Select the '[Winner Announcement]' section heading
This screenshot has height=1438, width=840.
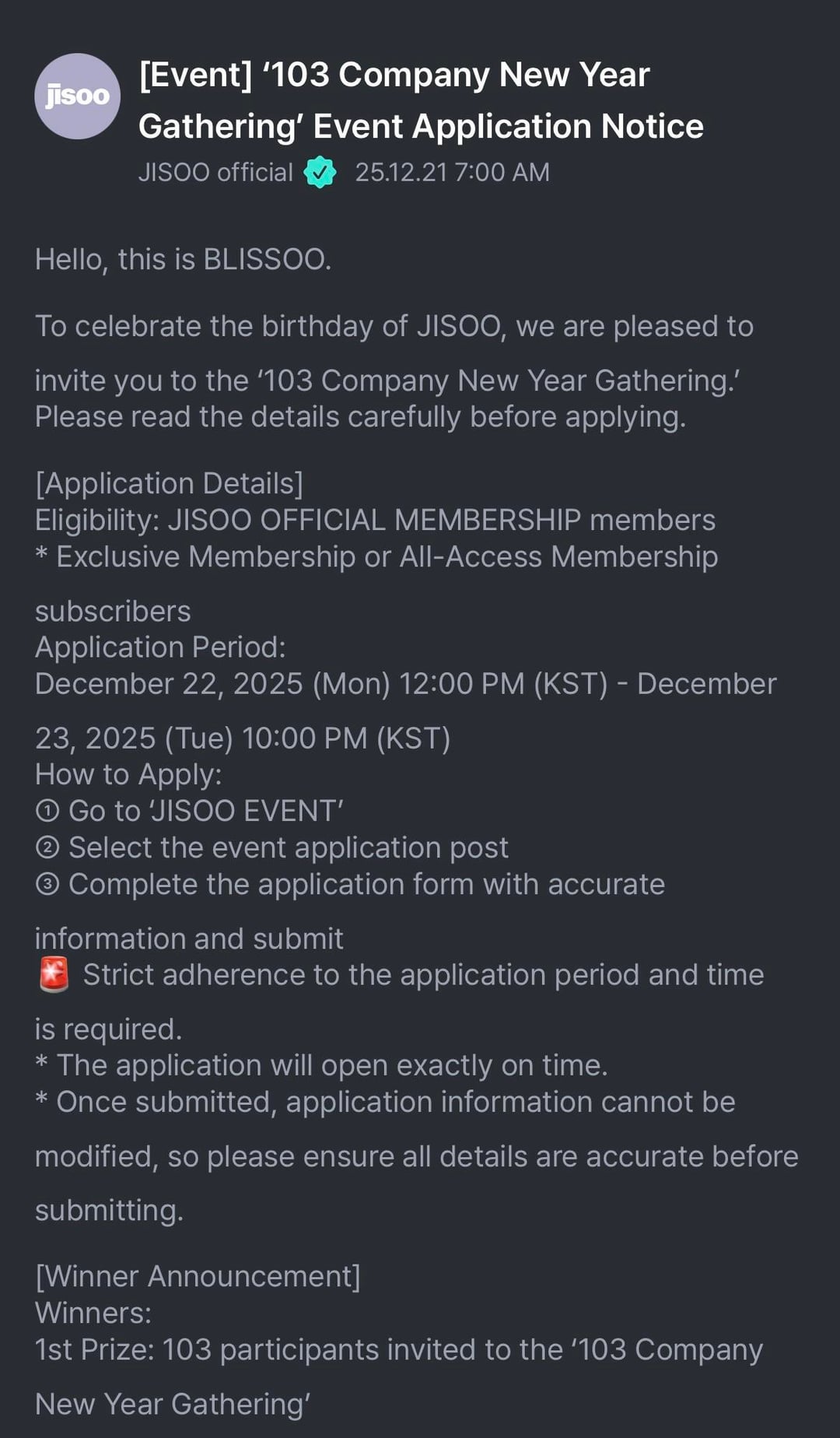tap(197, 1275)
